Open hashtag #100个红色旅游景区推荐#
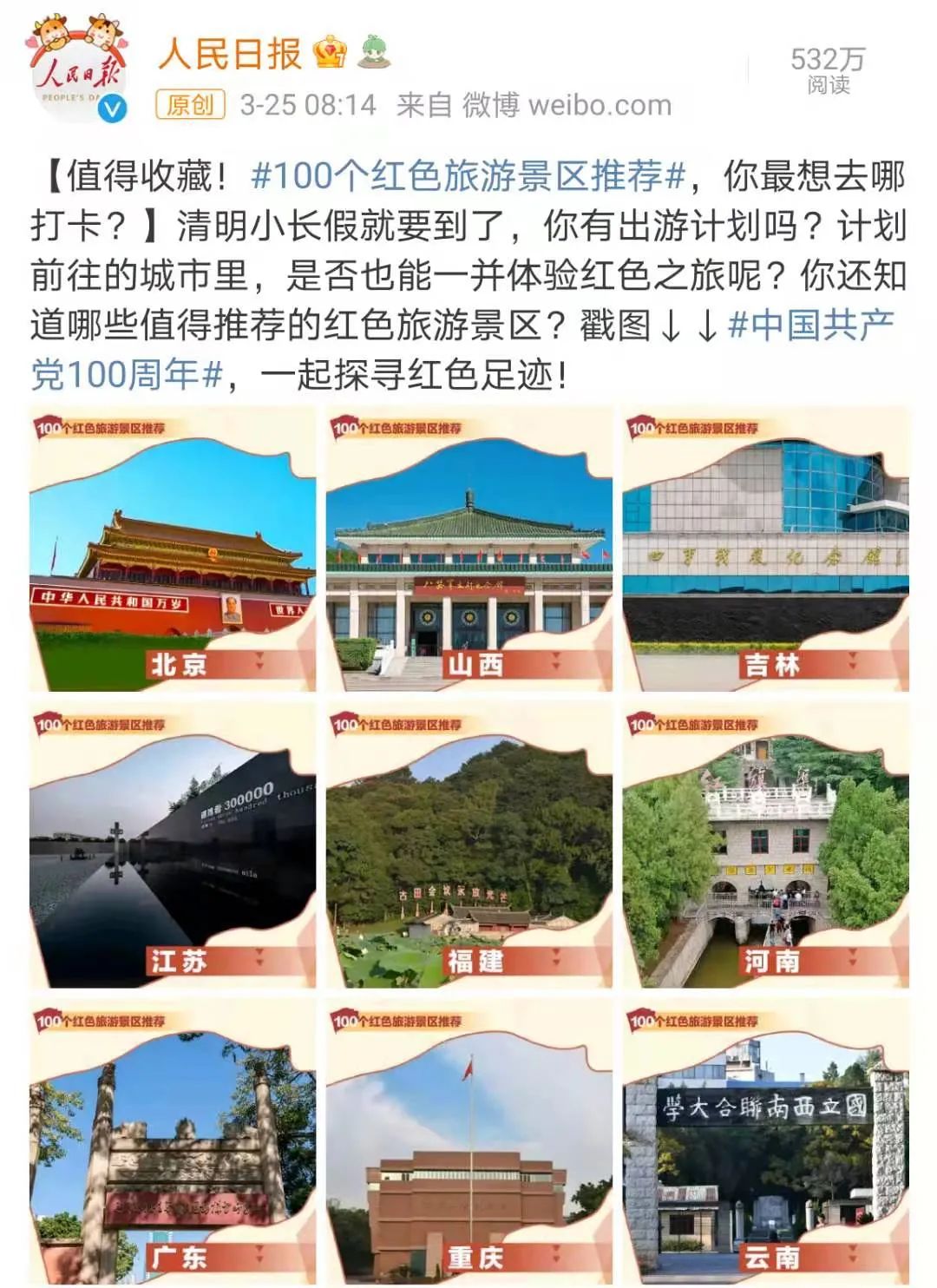The height and width of the screenshot is (1288, 937). point(468,176)
